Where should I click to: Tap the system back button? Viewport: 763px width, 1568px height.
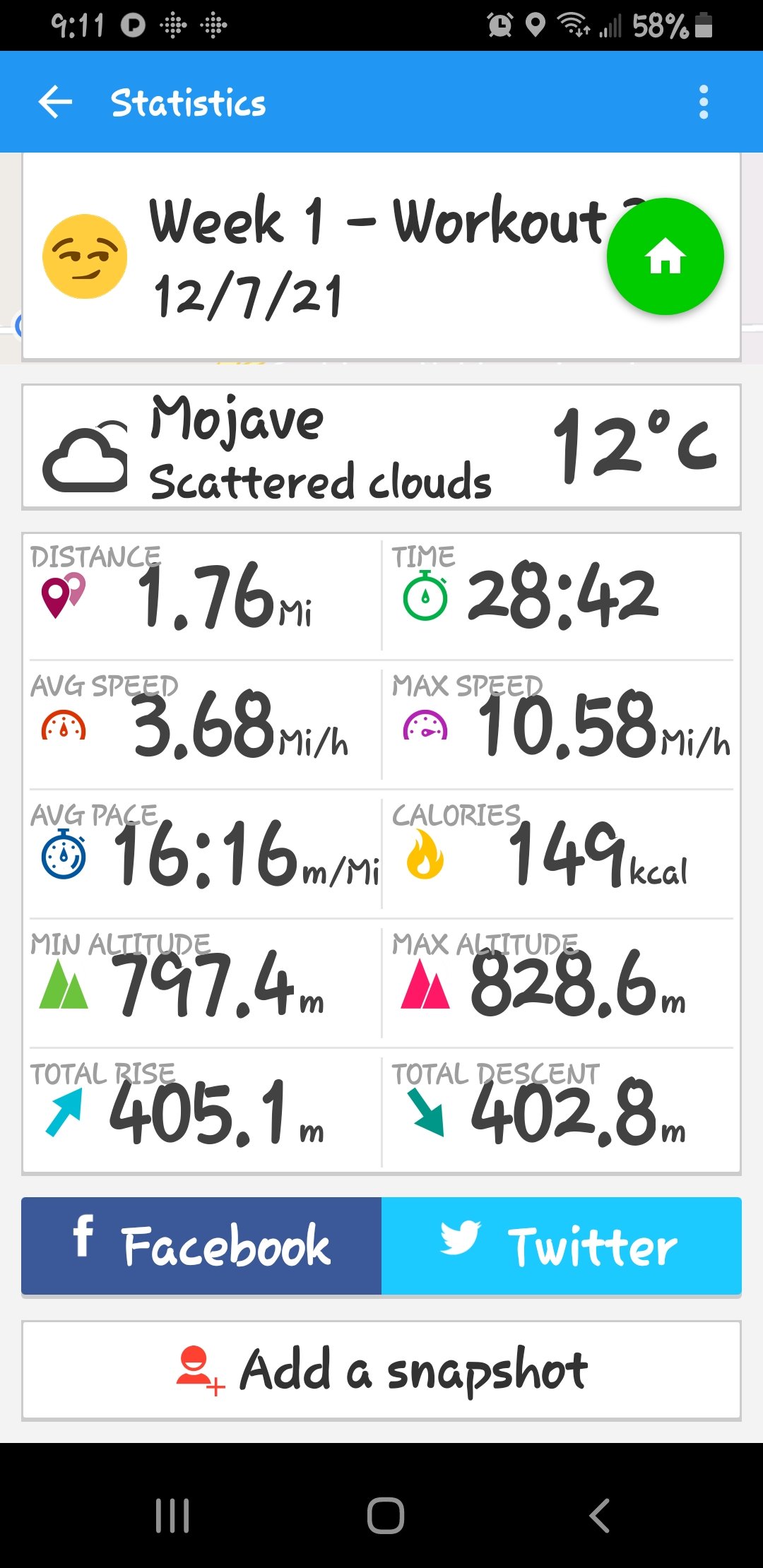tap(599, 1515)
